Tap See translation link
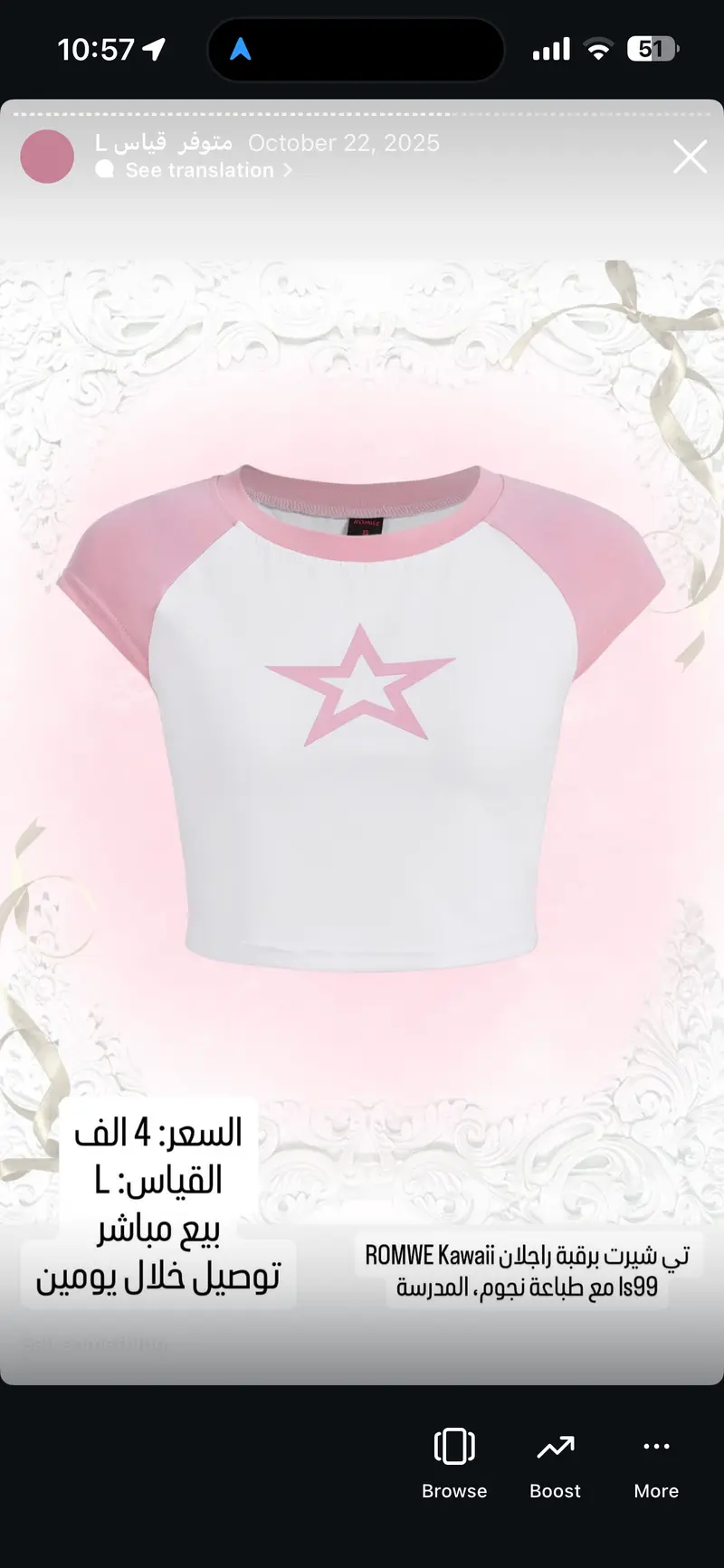 200,170
